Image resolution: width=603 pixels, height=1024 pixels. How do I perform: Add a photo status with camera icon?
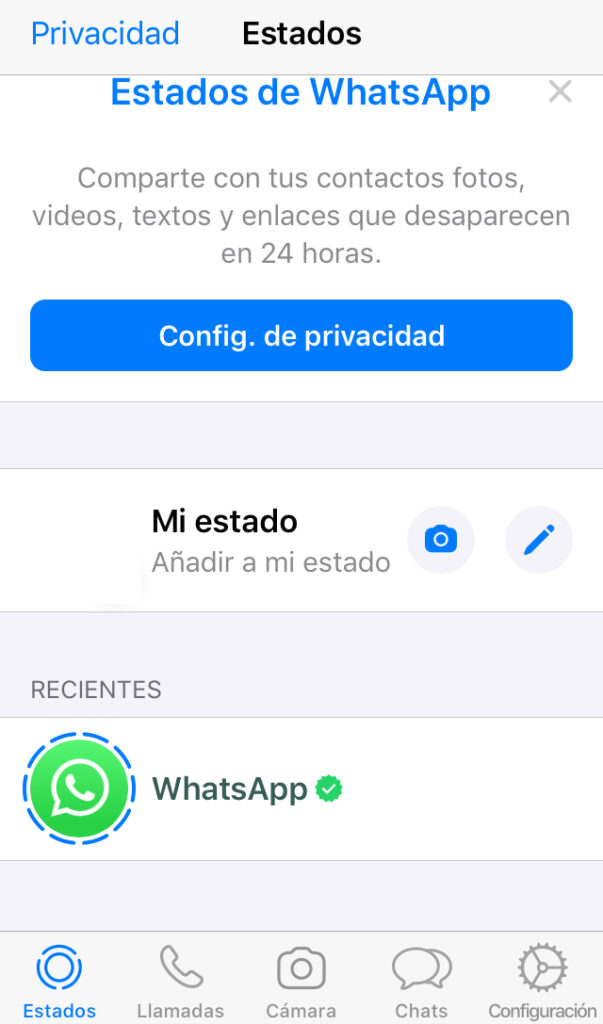click(x=440, y=540)
